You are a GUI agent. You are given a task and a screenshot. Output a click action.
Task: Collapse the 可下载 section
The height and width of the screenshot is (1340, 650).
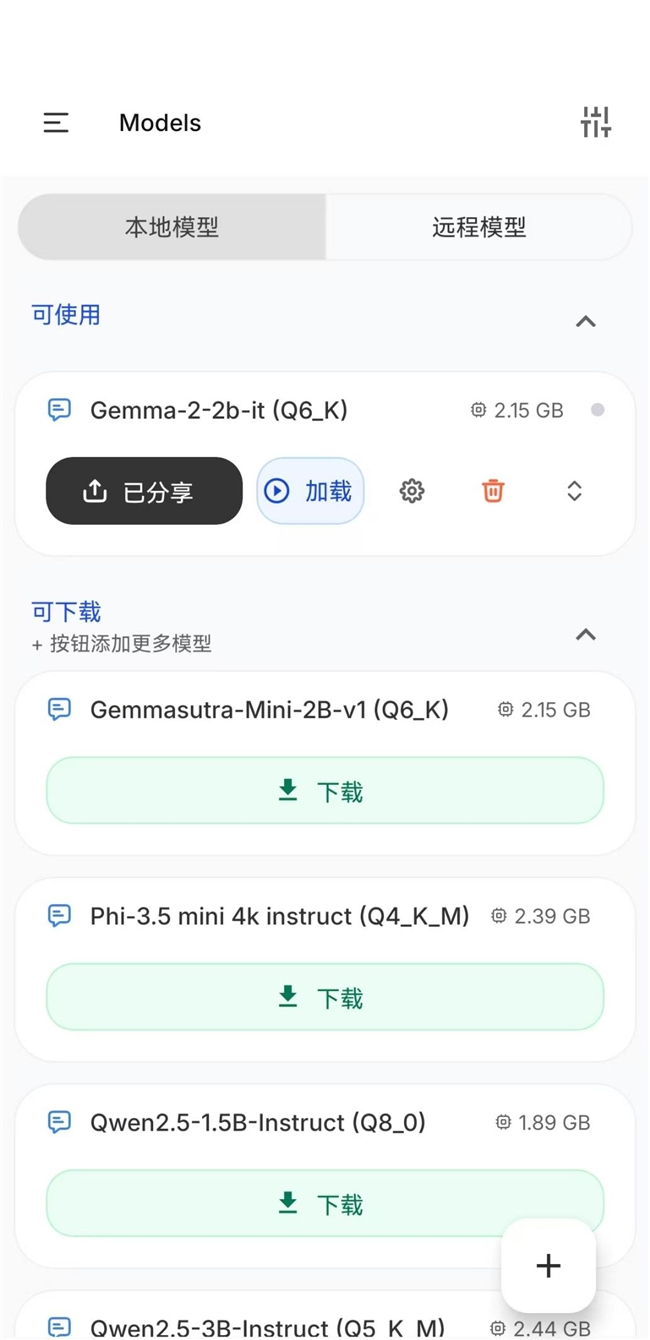[x=586, y=634]
